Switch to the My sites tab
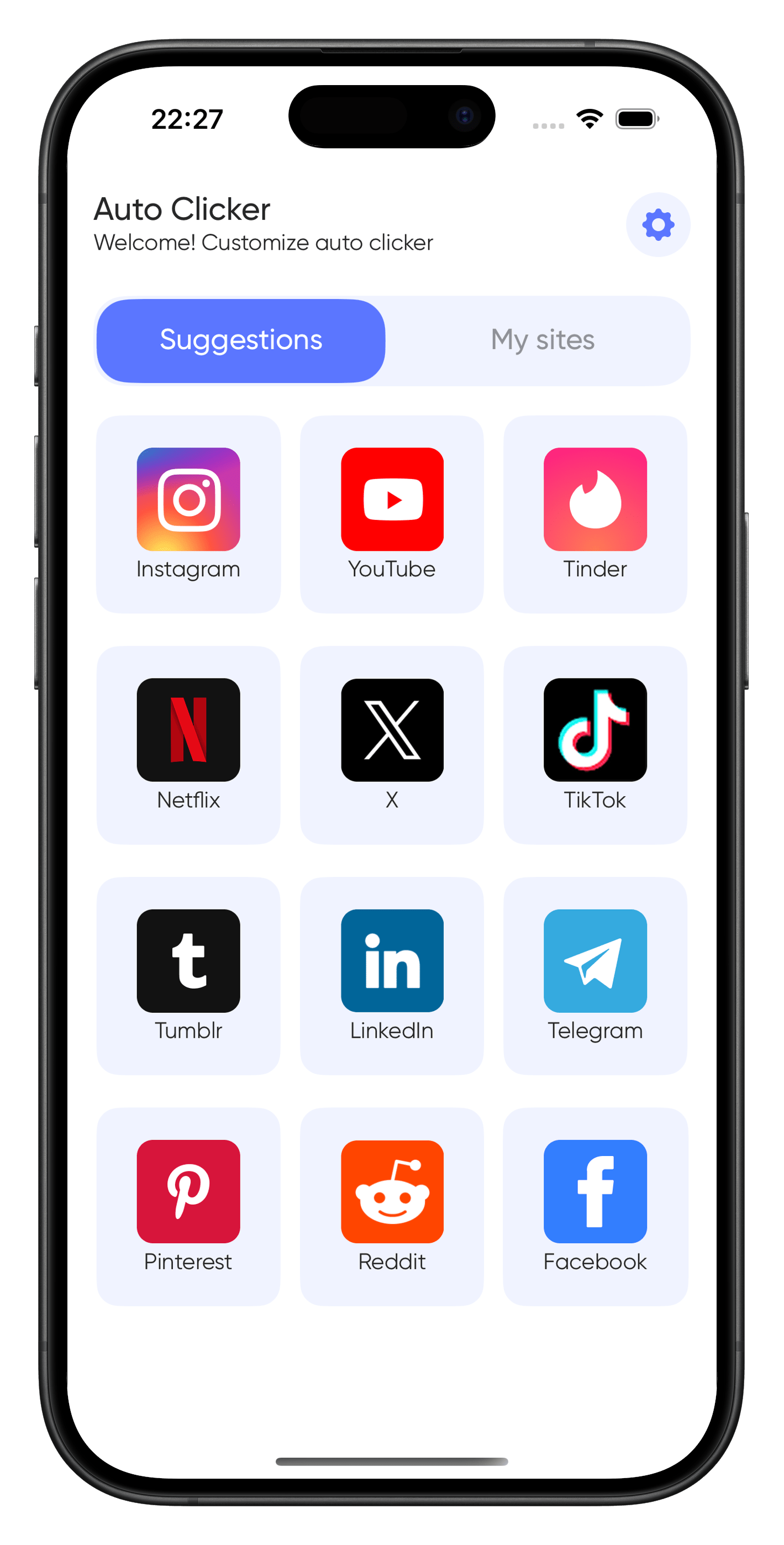Image resolution: width=784 pixels, height=1545 pixels. 543,339
